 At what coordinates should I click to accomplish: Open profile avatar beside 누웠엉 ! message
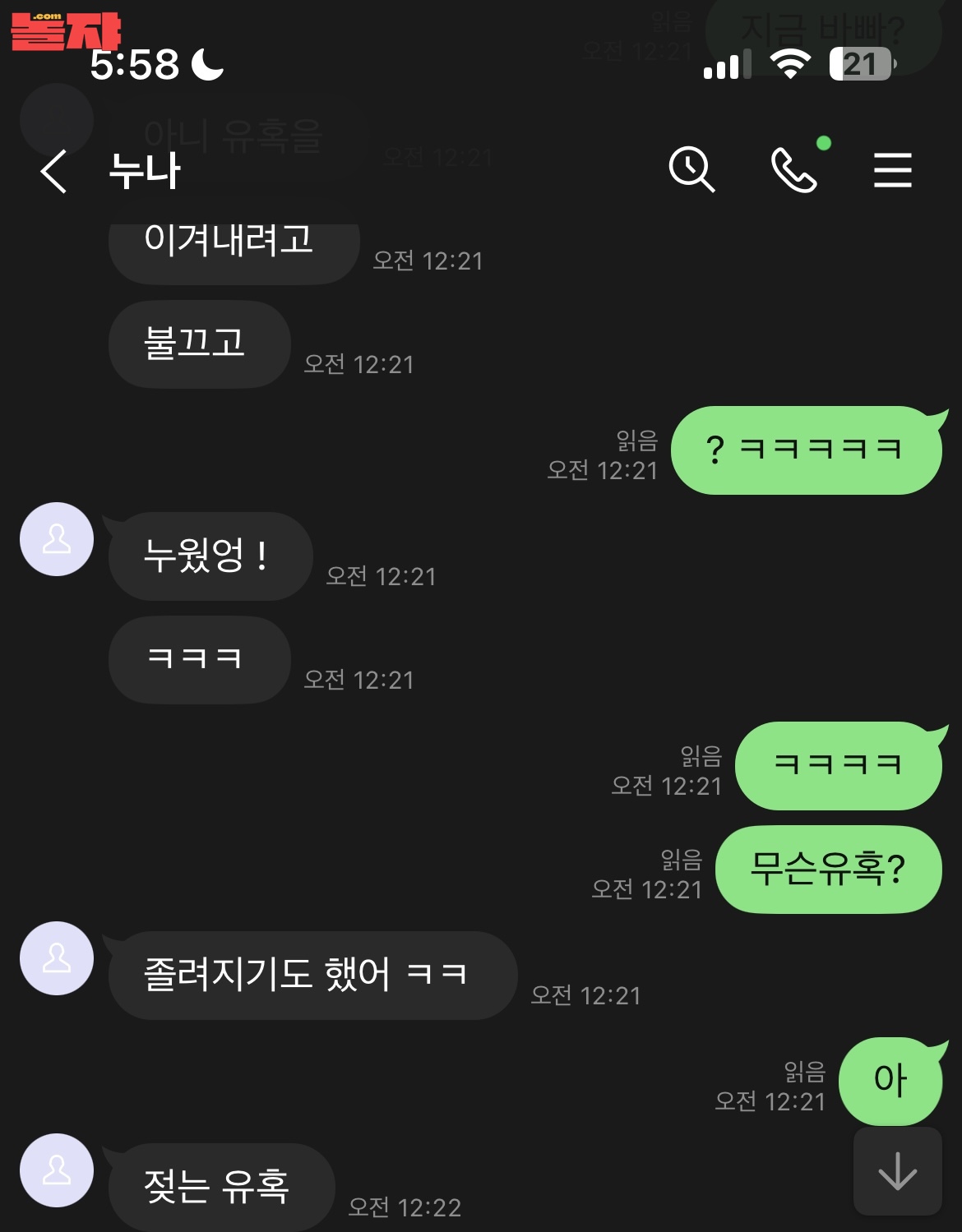(x=57, y=539)
